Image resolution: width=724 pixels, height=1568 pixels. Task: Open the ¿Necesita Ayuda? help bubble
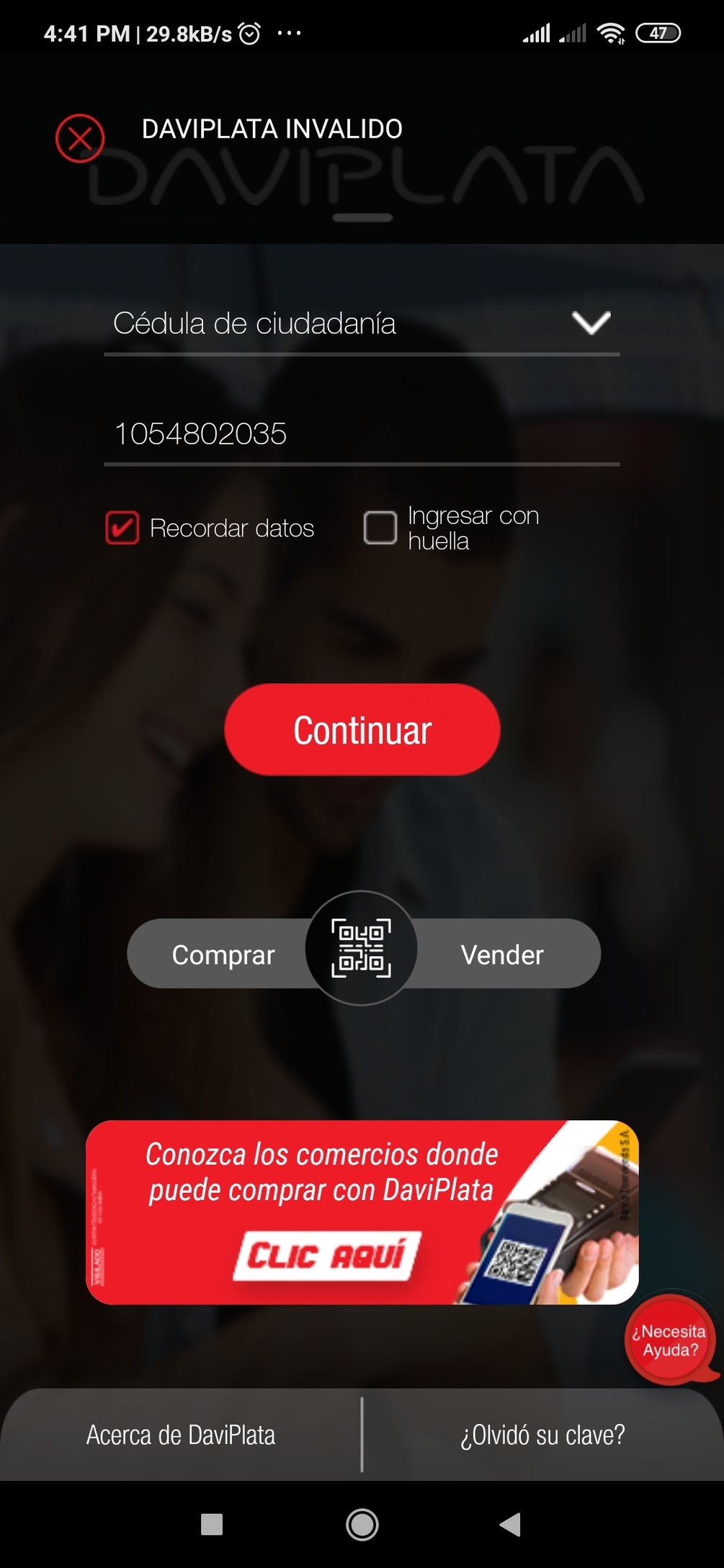[670, 1341]
